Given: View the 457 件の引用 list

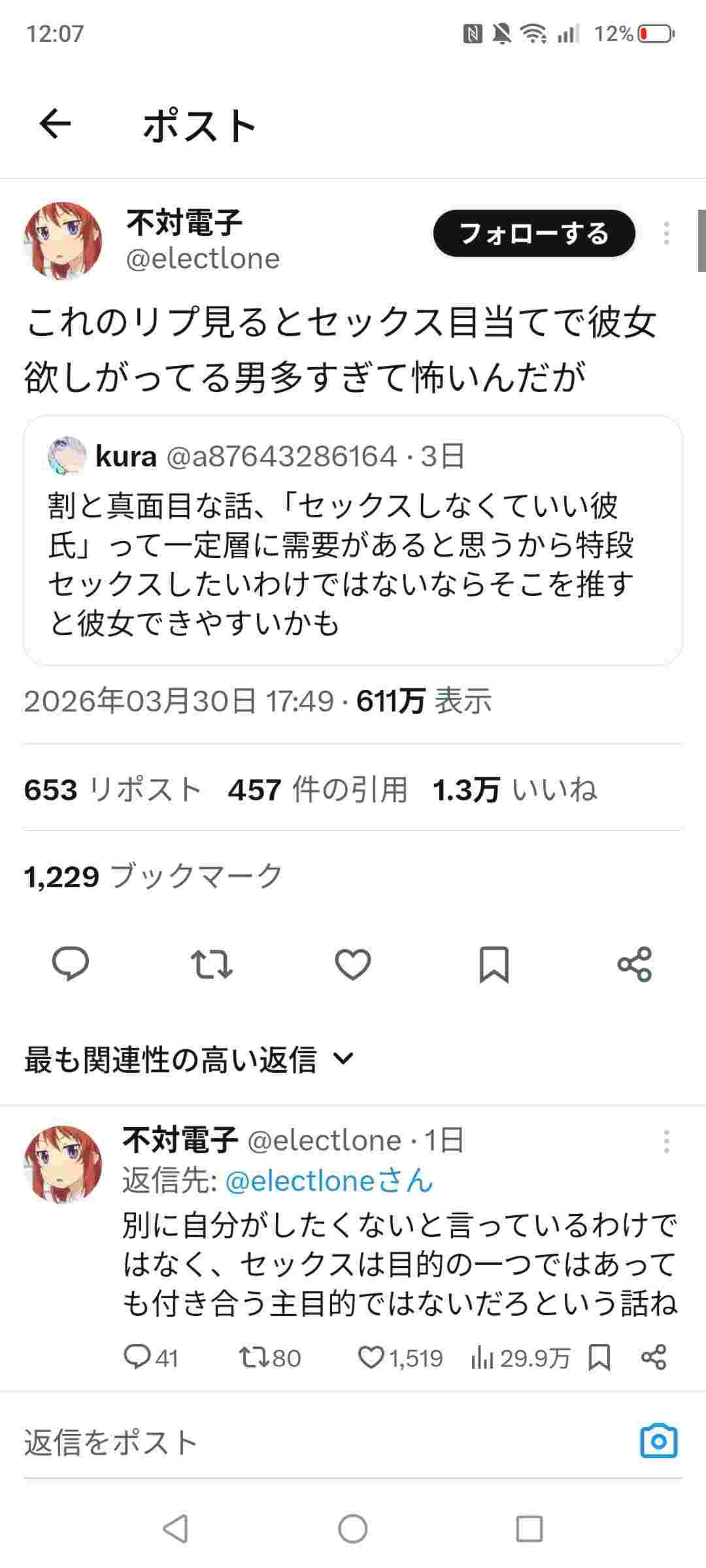Looking at the screenshot, I should tap(318, 789).
